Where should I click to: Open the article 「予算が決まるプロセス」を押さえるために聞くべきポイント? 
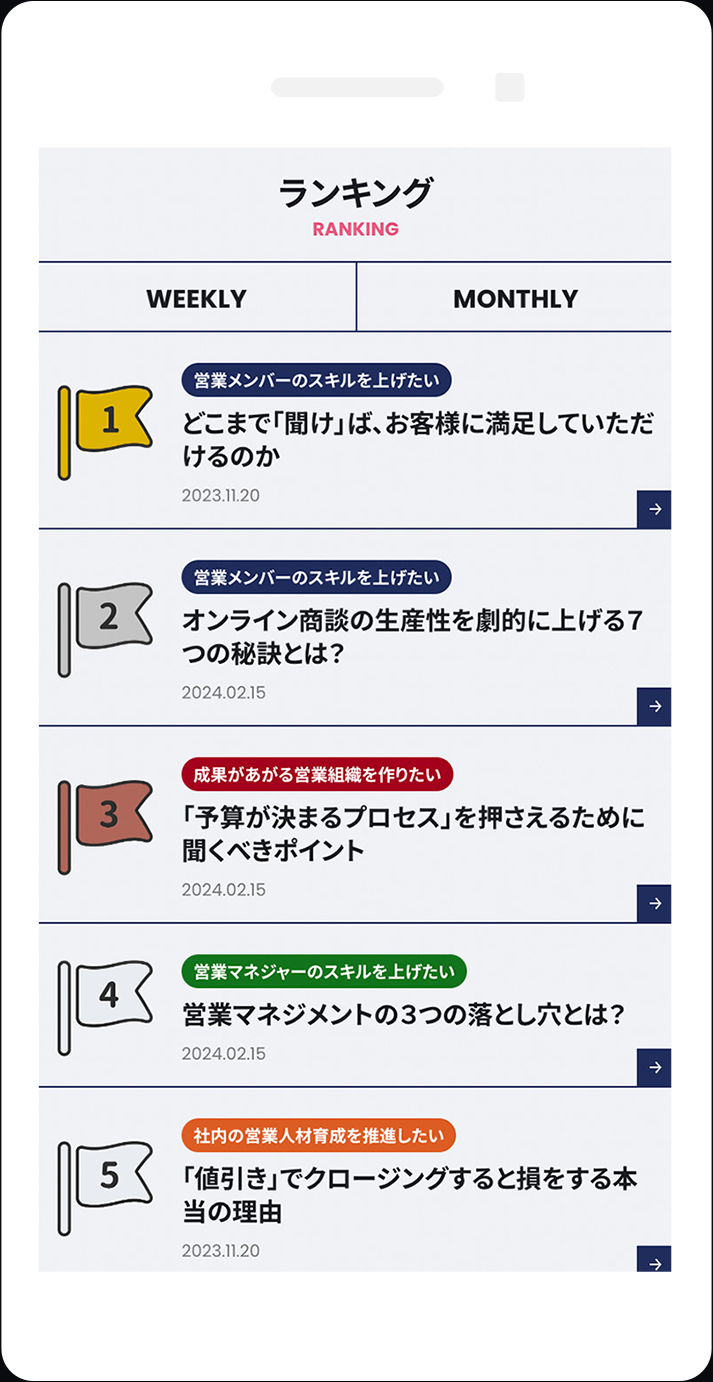click(x=413, y=834)
